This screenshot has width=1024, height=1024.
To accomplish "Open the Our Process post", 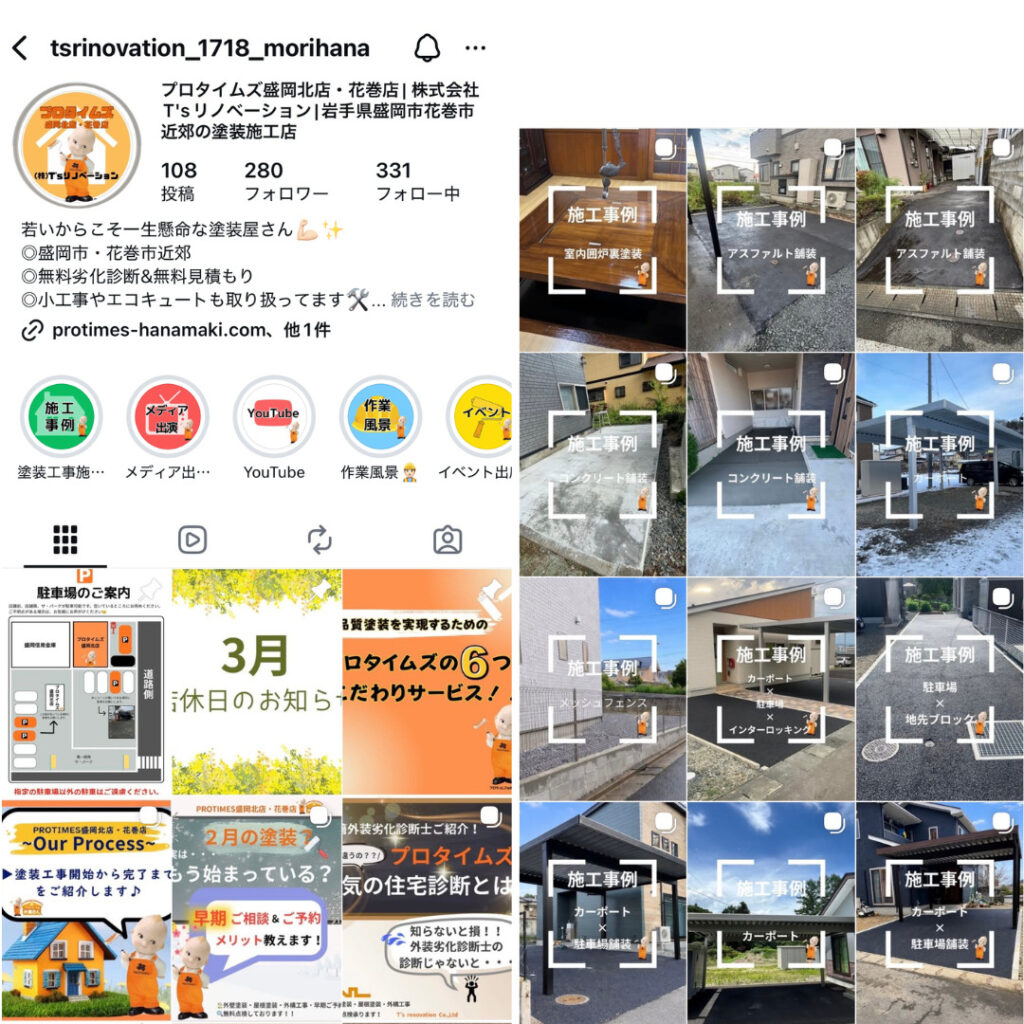I will [x=84, y=910].
